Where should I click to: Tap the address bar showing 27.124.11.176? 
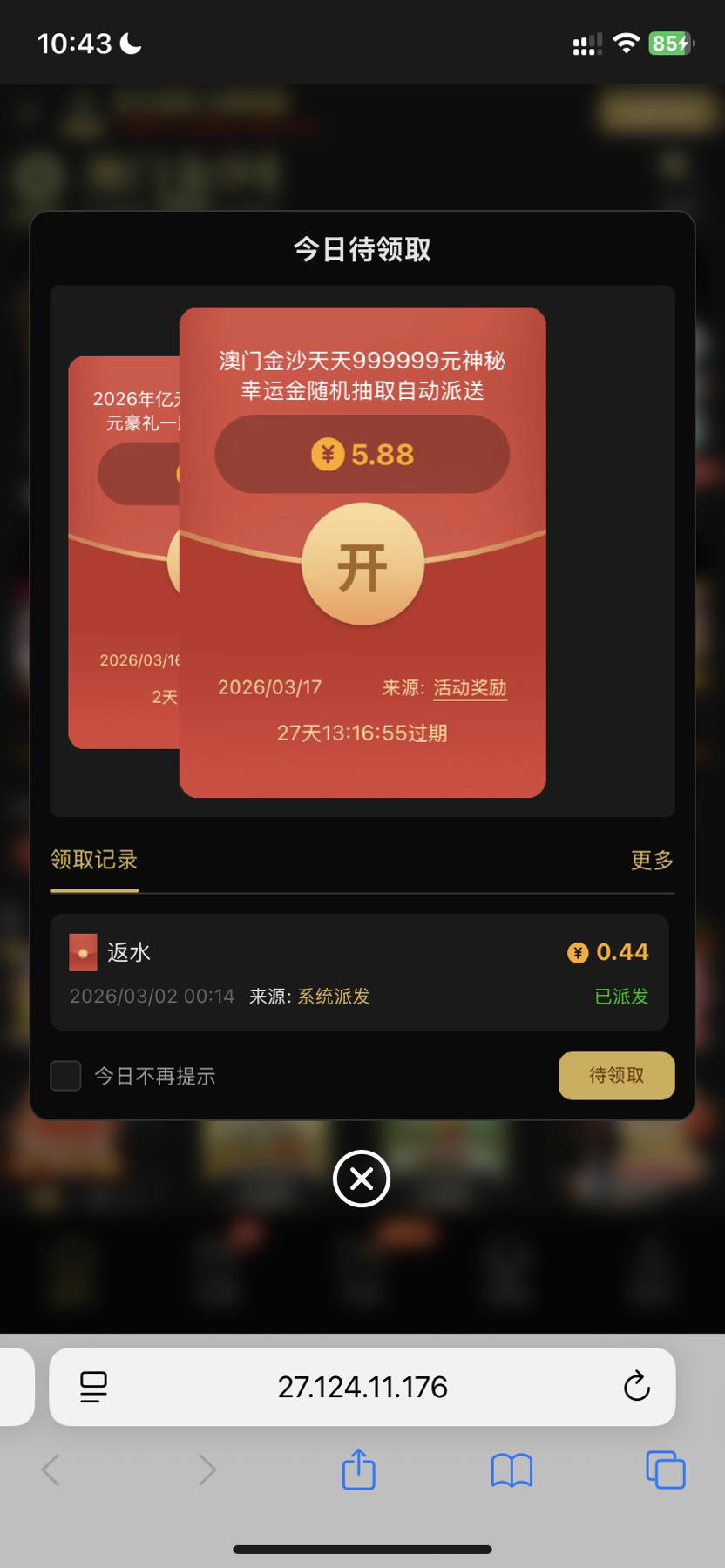pyautogui.click(x=362, y=1386)
